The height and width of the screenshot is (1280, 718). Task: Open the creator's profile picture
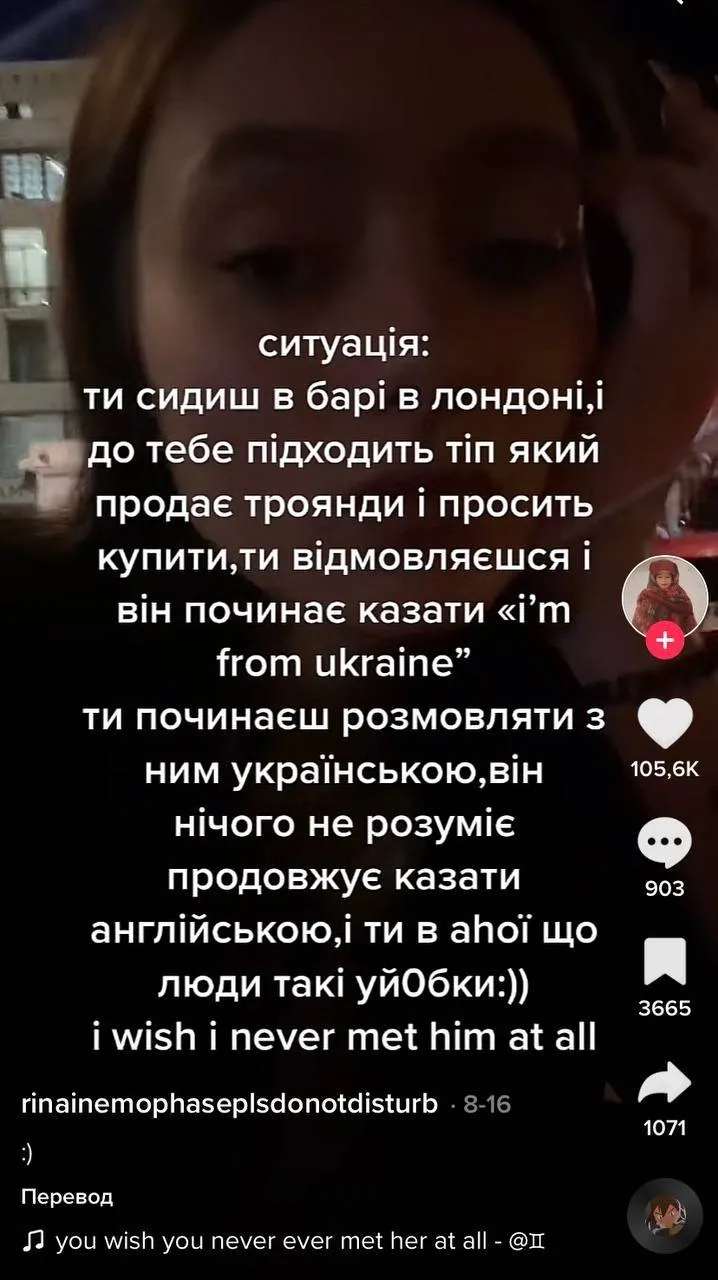pyautogui.click(x=665, y=596)
